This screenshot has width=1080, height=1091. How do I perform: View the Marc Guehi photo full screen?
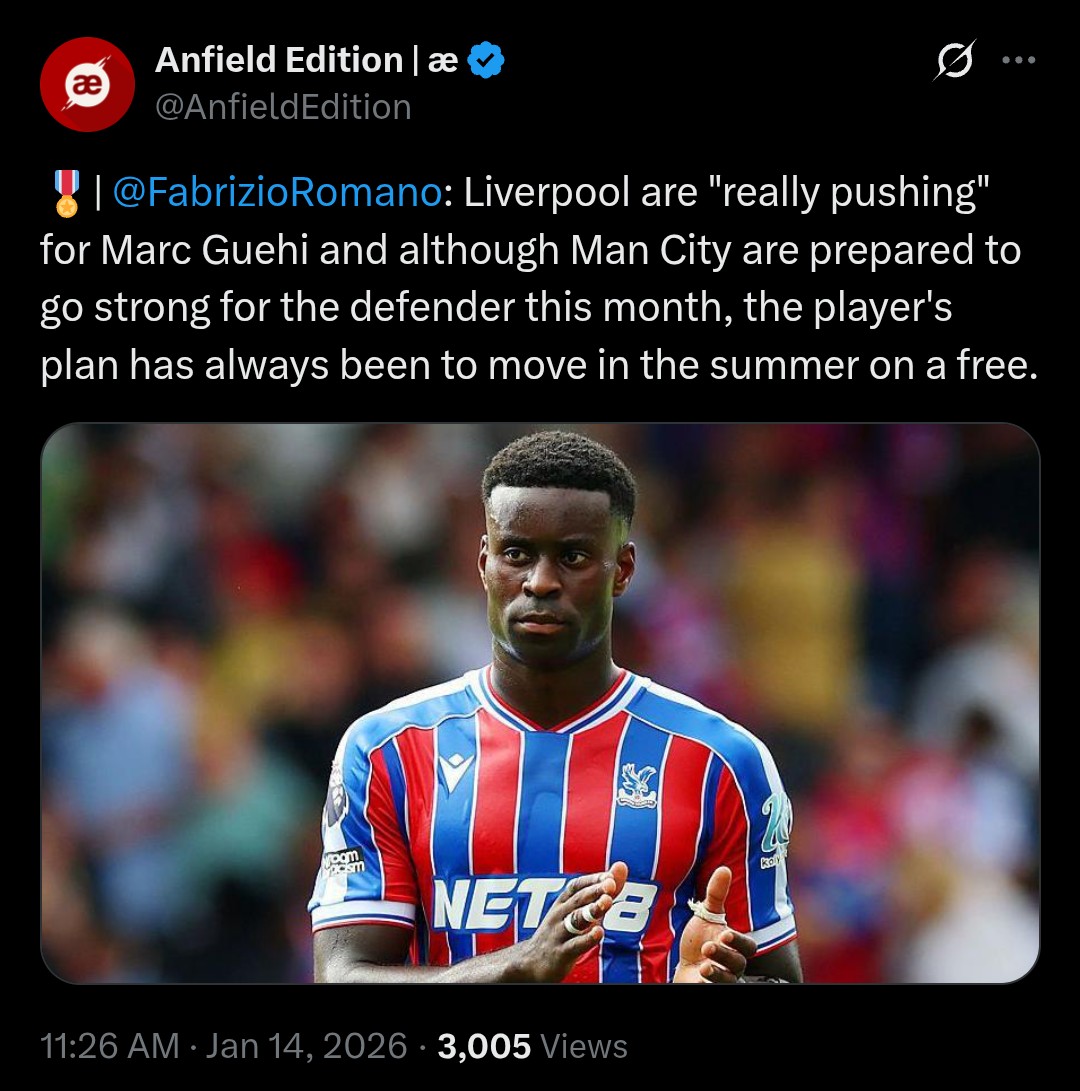(x=540, y=703)
